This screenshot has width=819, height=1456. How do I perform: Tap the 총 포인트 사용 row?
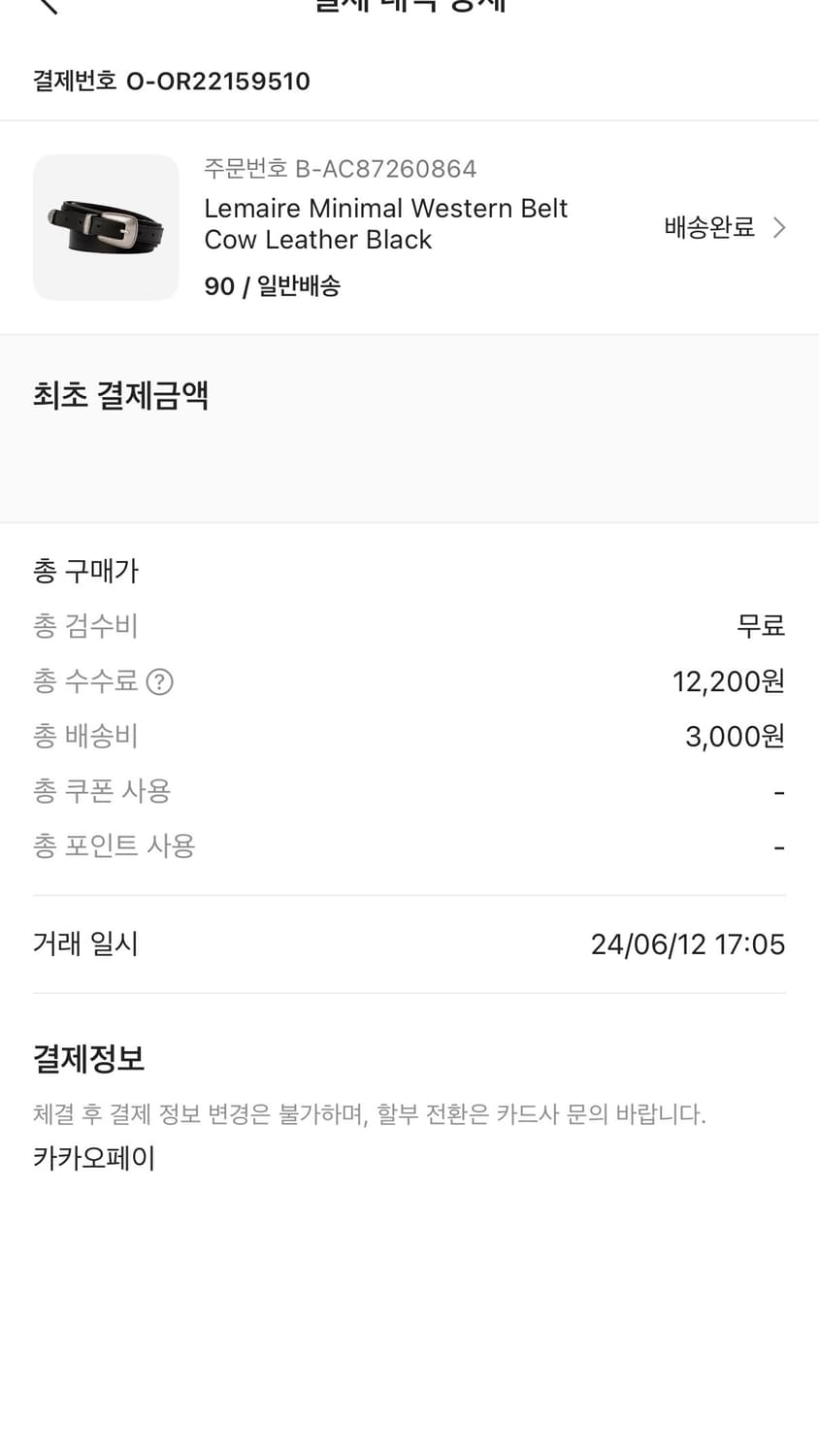coord(114,845)
